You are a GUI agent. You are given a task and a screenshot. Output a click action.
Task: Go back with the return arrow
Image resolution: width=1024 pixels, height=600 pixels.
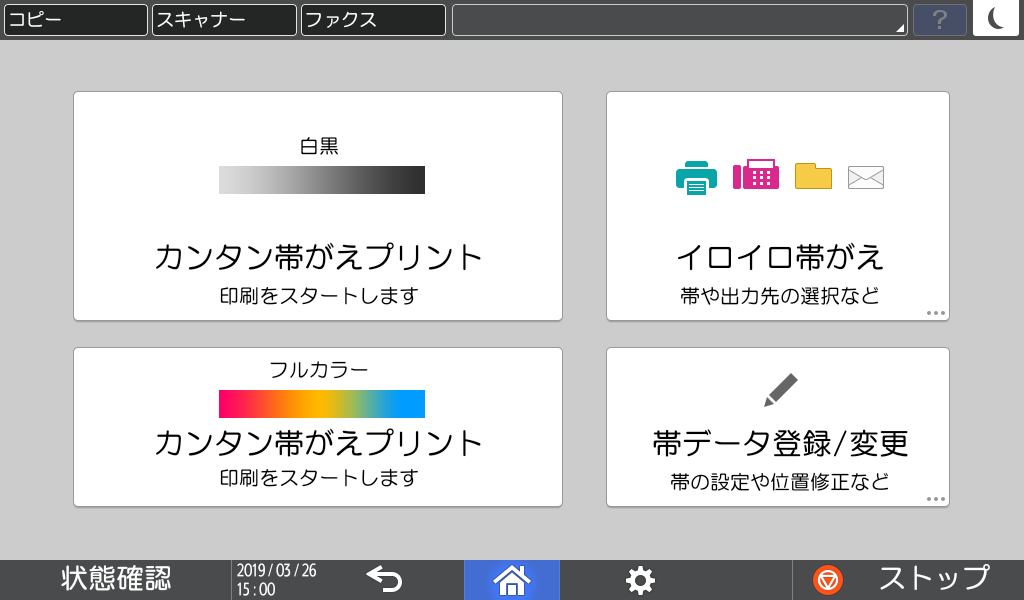point(384,579)
